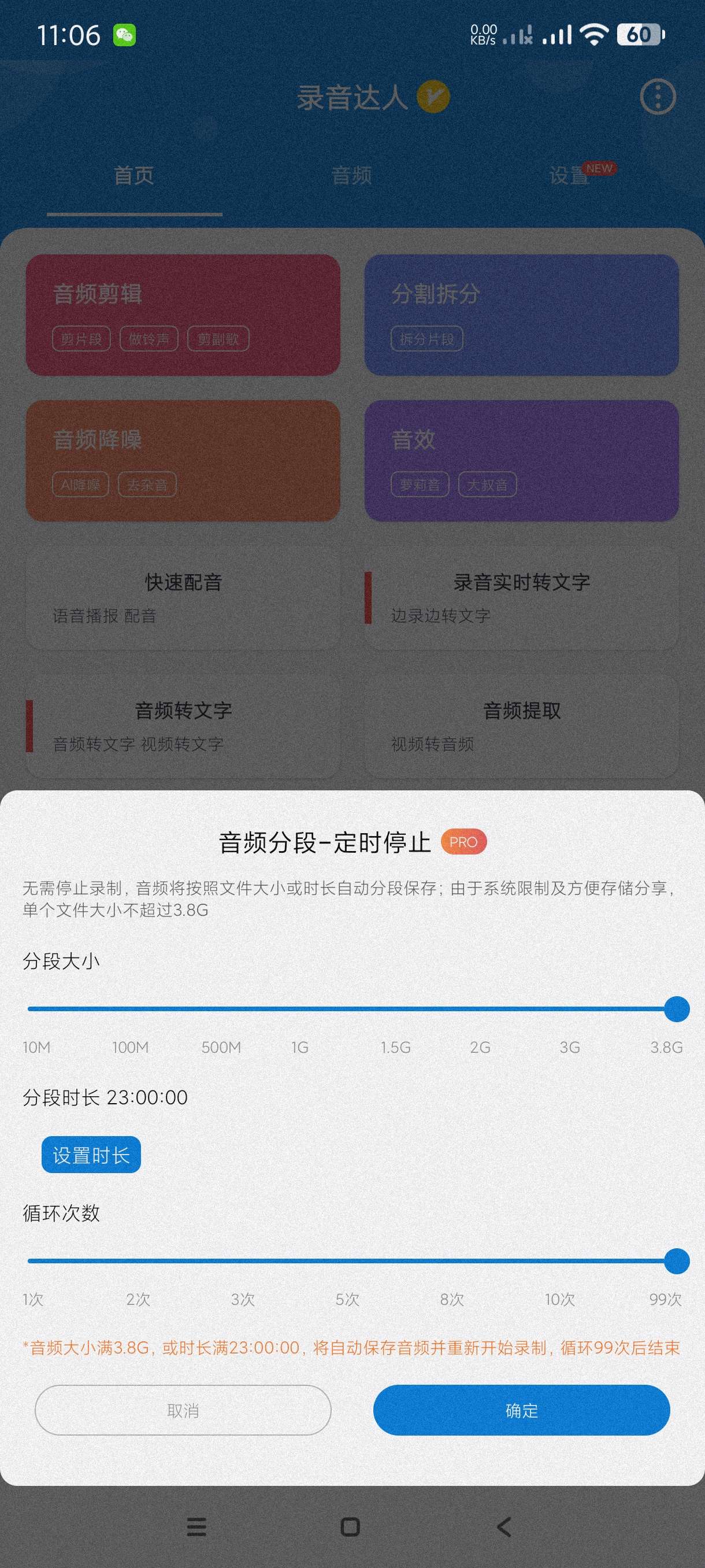The height and width of the screenshot is (1568, 705).
Task: Cancel the dialog with 取消
Action: click(183, 1410)
